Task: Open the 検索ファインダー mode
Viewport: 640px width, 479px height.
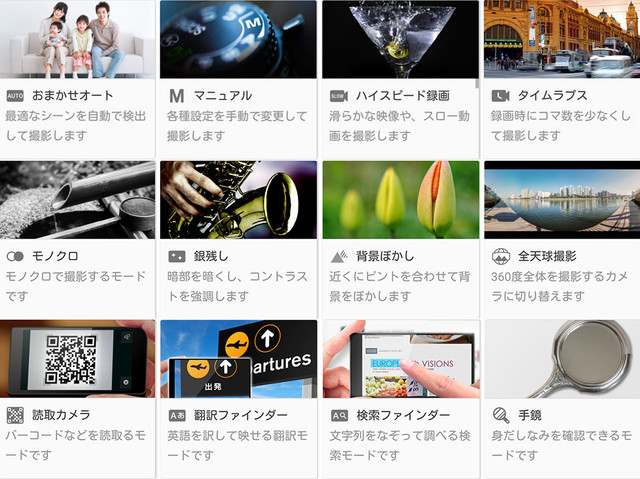Action: 400,414
